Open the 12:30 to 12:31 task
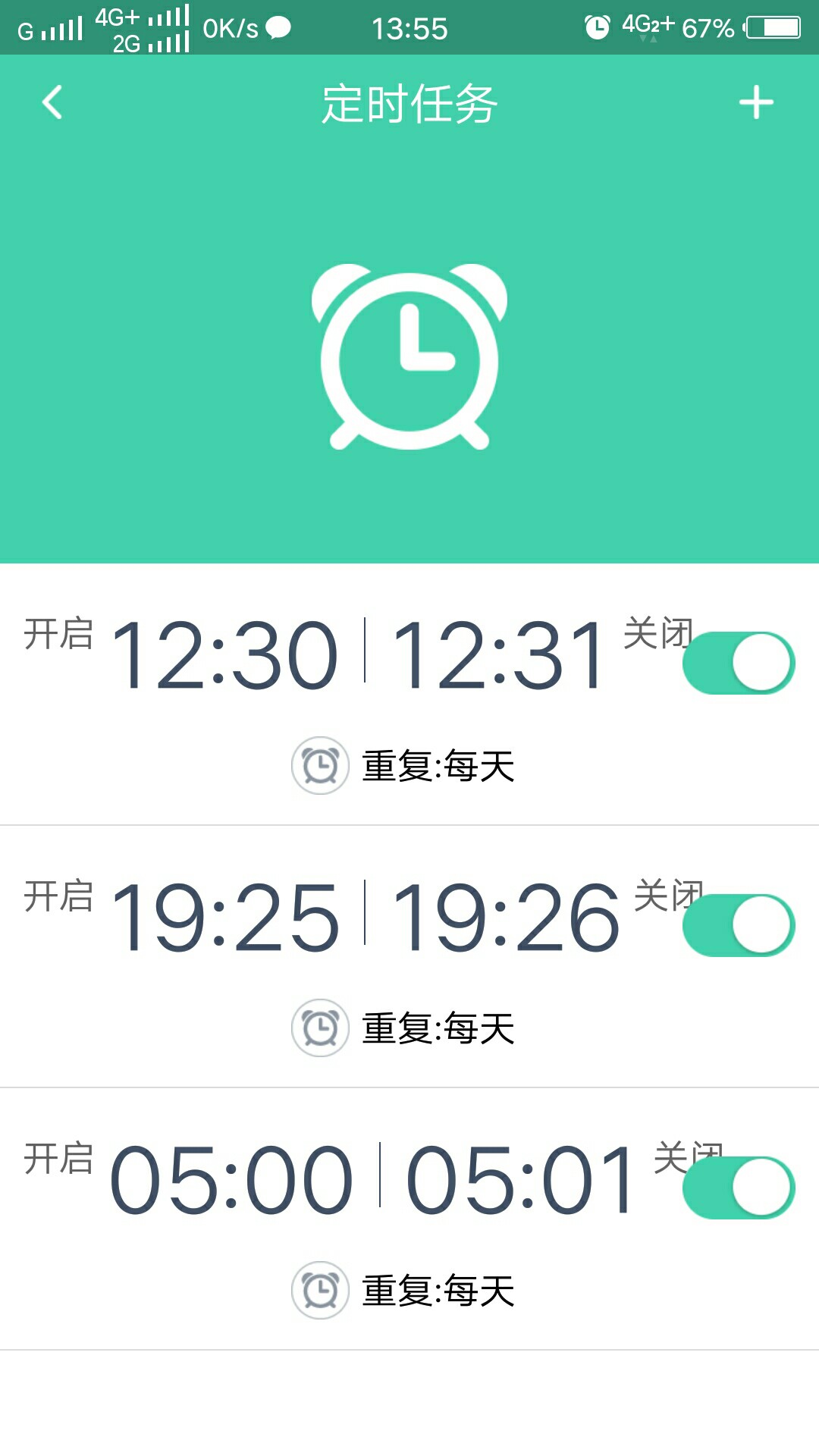 (x=409, y=695)
